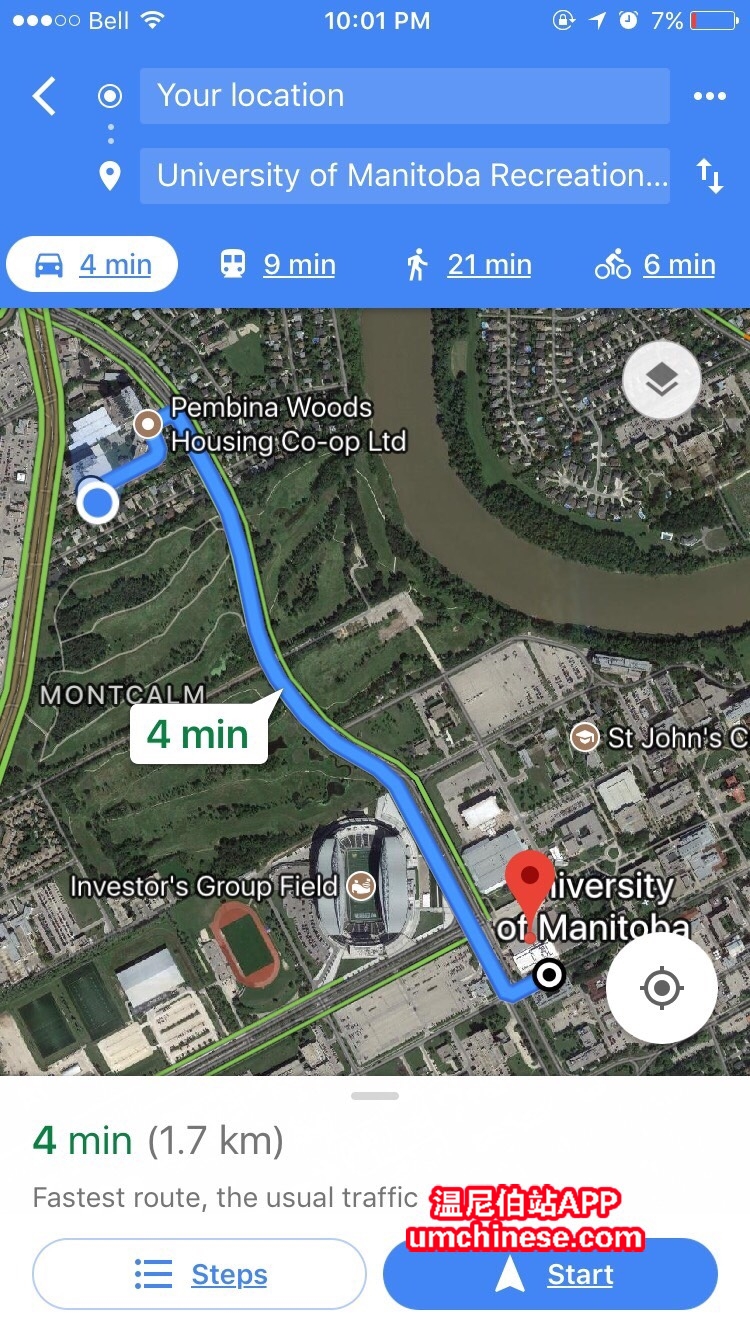Switch to transit 9 min route
This screenshot has height=1334, width=750.
click(278, 265)
